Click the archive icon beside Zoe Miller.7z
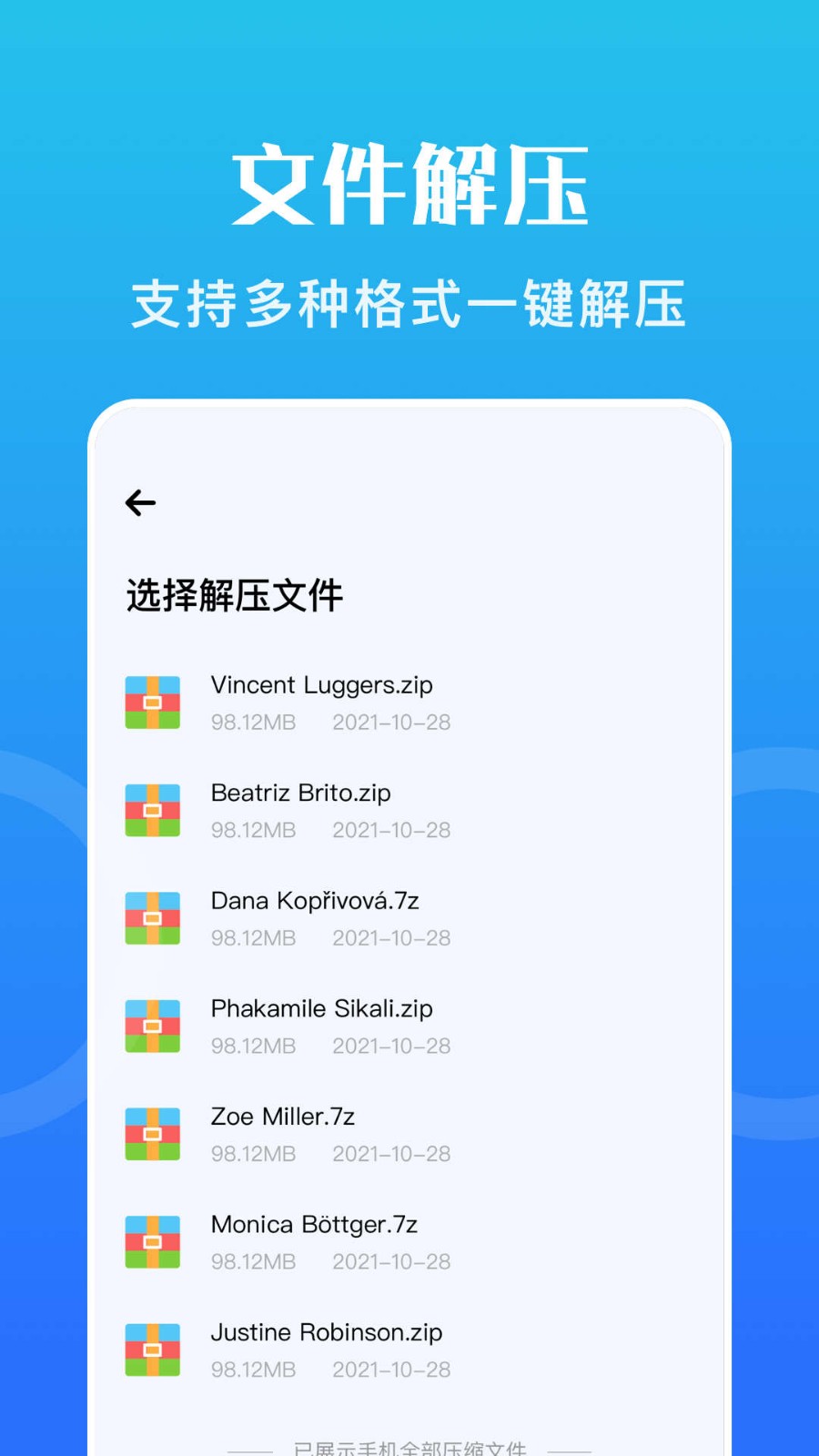The image size is (819, 1456). (152, 1134)
